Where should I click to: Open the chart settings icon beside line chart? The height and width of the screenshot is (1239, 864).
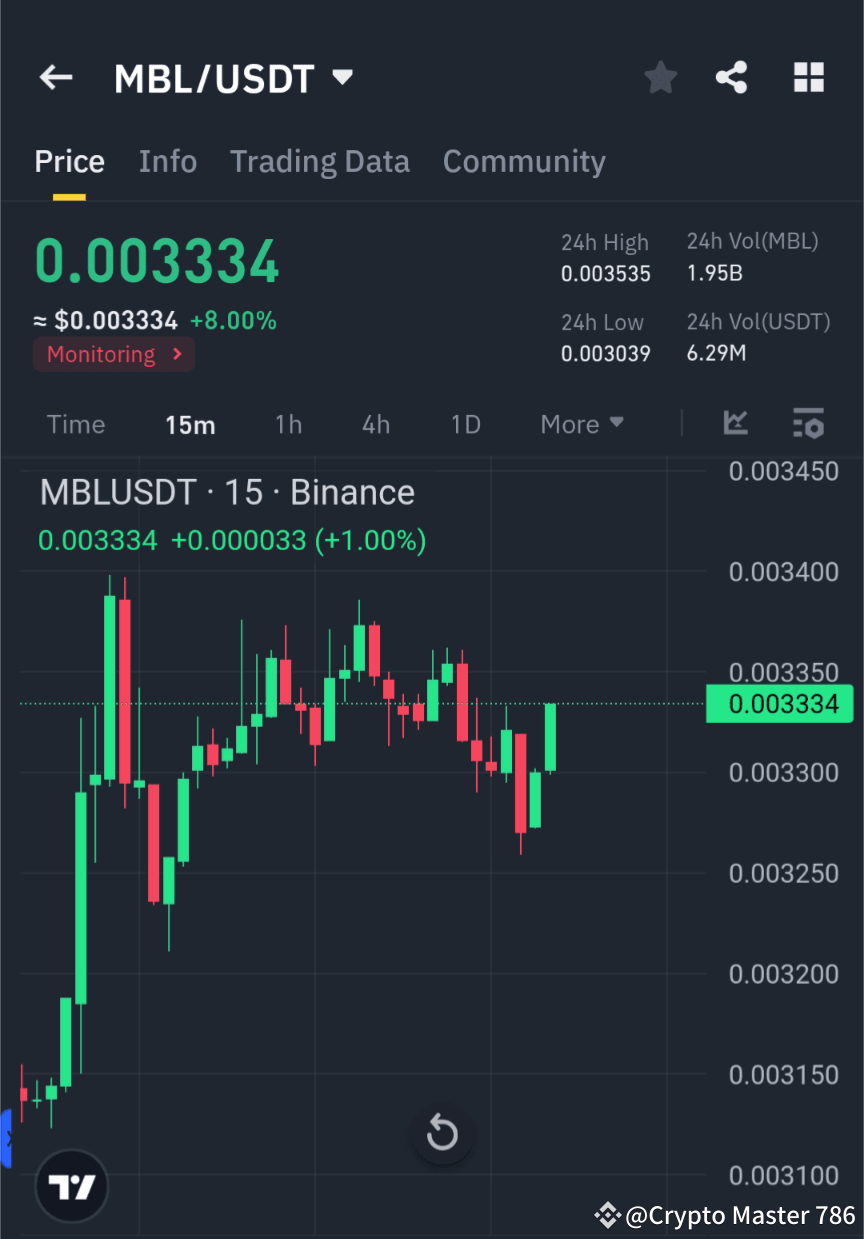pos(808,424)
